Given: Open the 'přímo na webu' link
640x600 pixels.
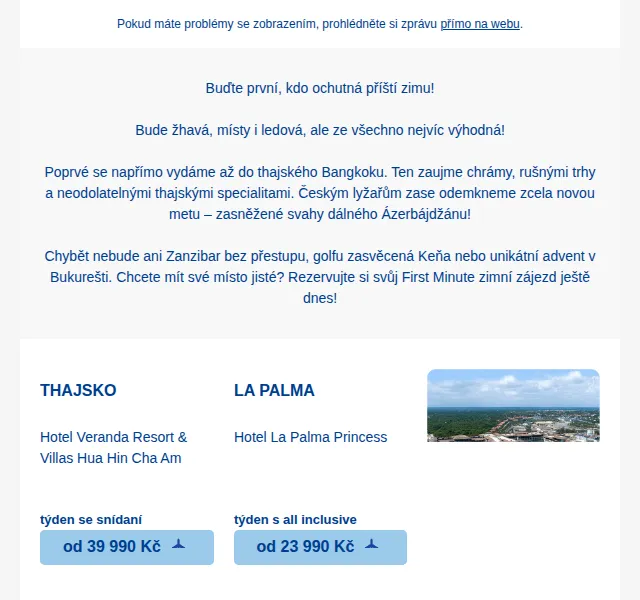Looking at the screenshot, I should [480, 24].
